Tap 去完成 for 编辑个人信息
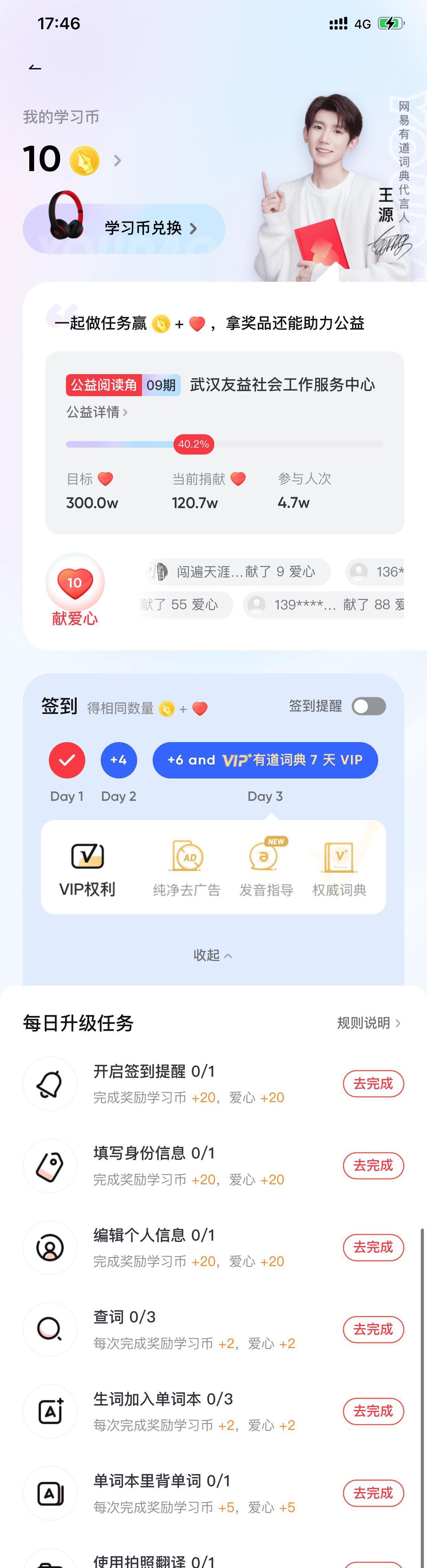 pyautogui.click(x=373, y=1247)
